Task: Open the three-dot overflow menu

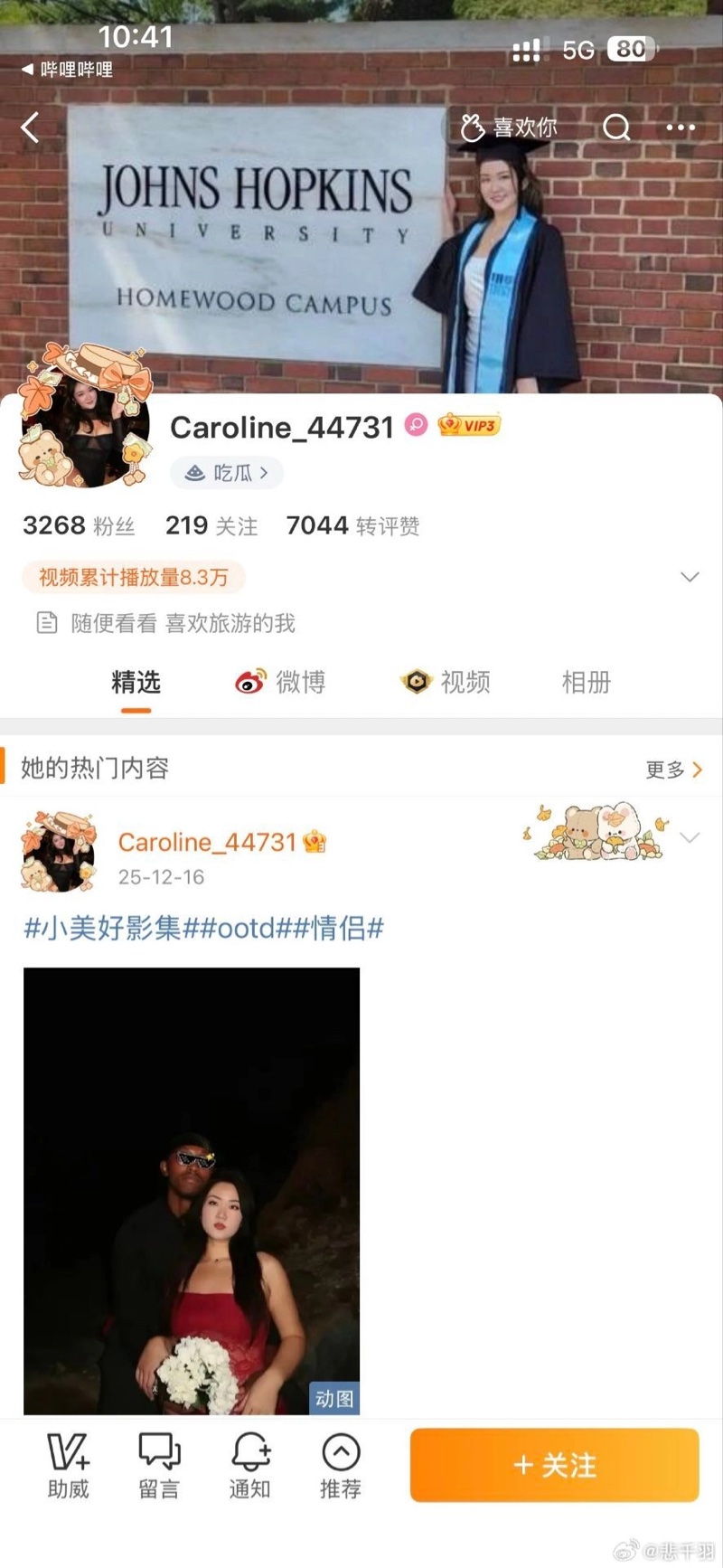Action: click(x=681, y=128)
